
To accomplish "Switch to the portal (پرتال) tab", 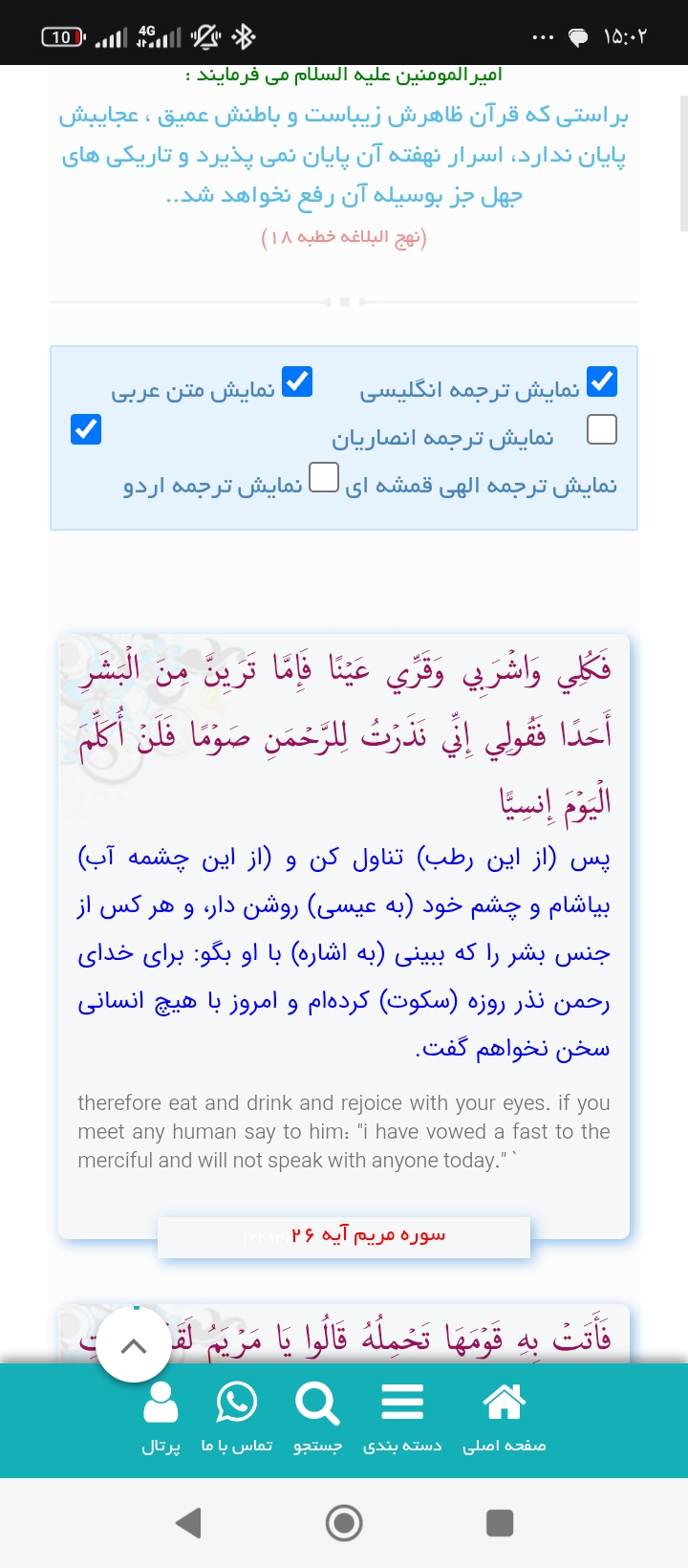I will tap(161, 1418).
